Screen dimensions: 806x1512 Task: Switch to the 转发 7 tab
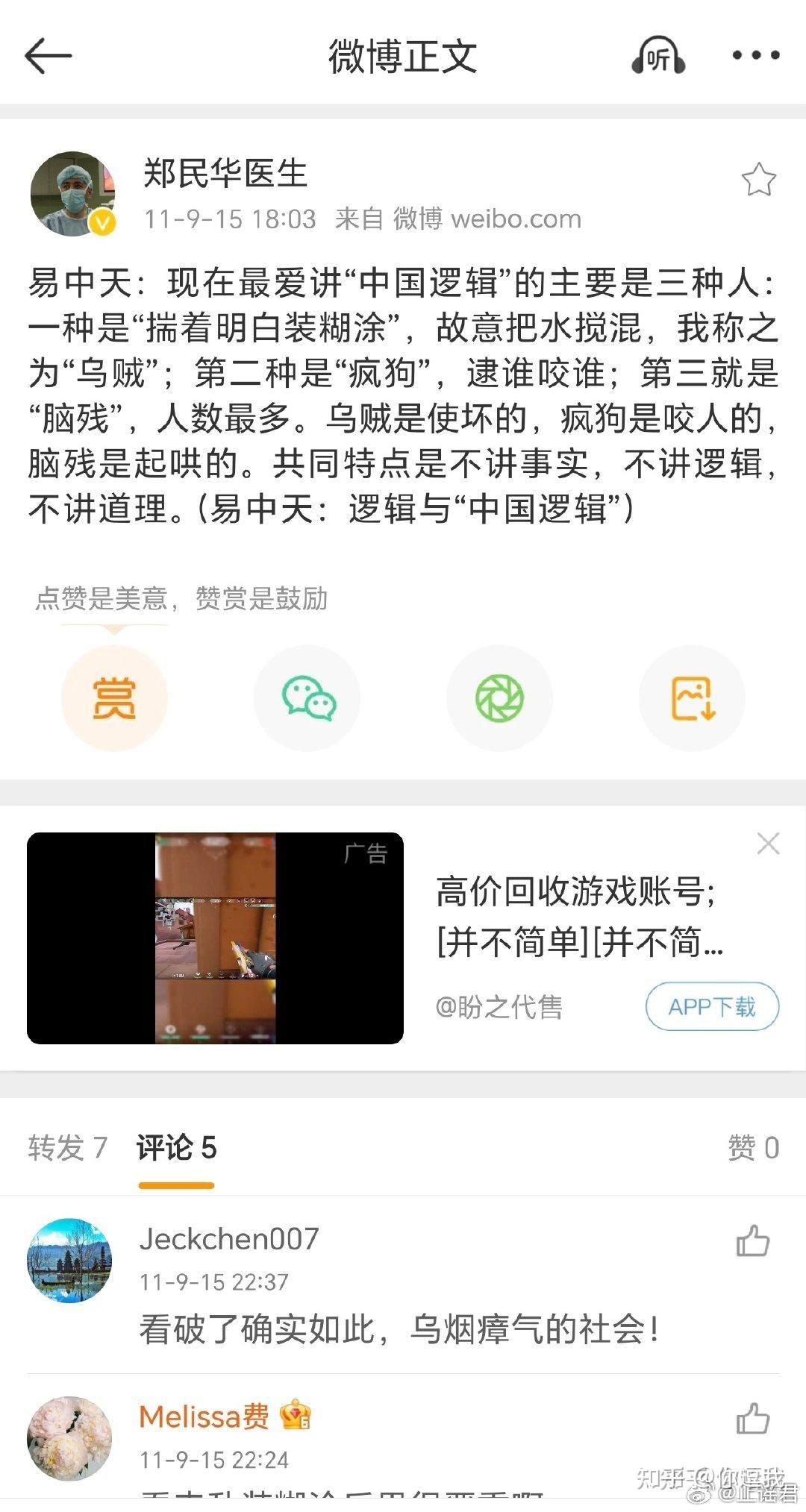click(68, 1147)
